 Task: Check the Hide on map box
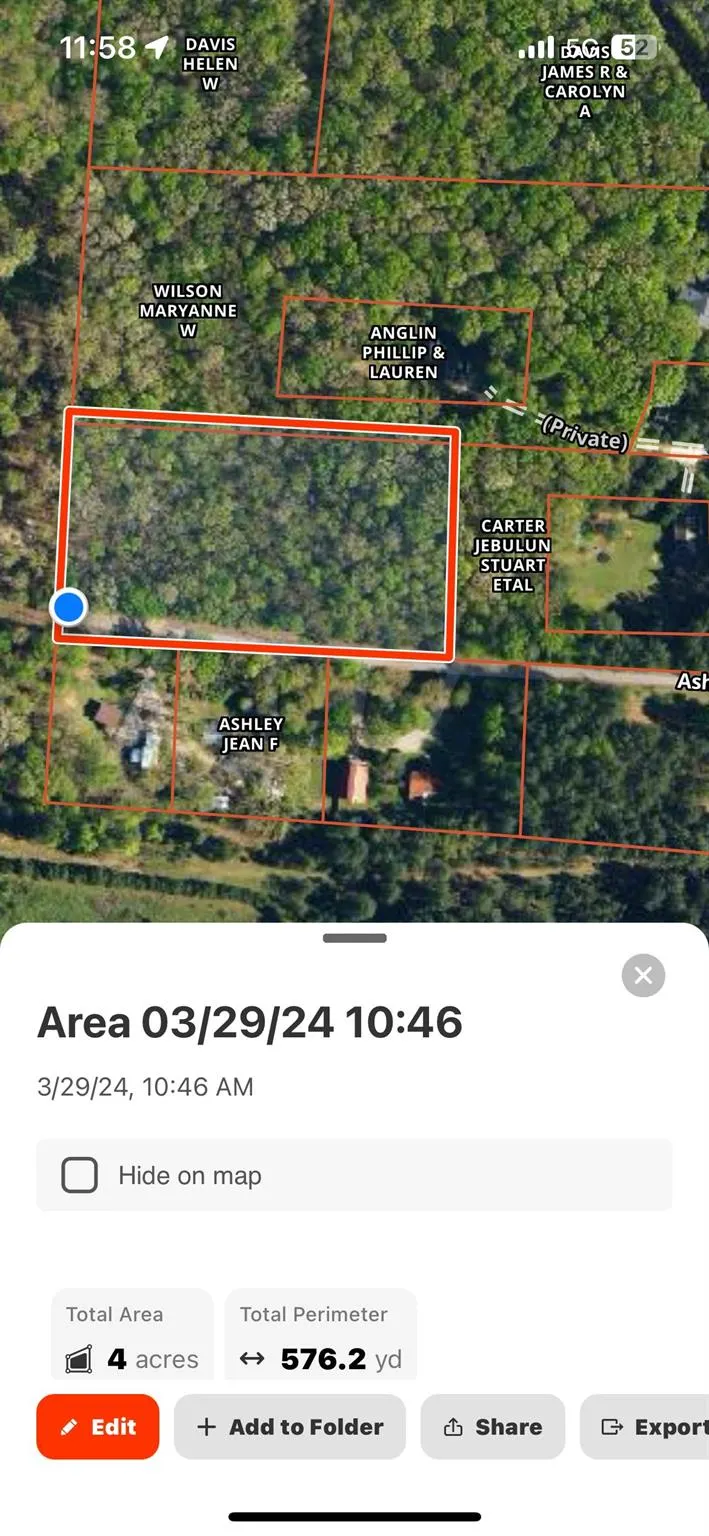[x=80, y=1175]
